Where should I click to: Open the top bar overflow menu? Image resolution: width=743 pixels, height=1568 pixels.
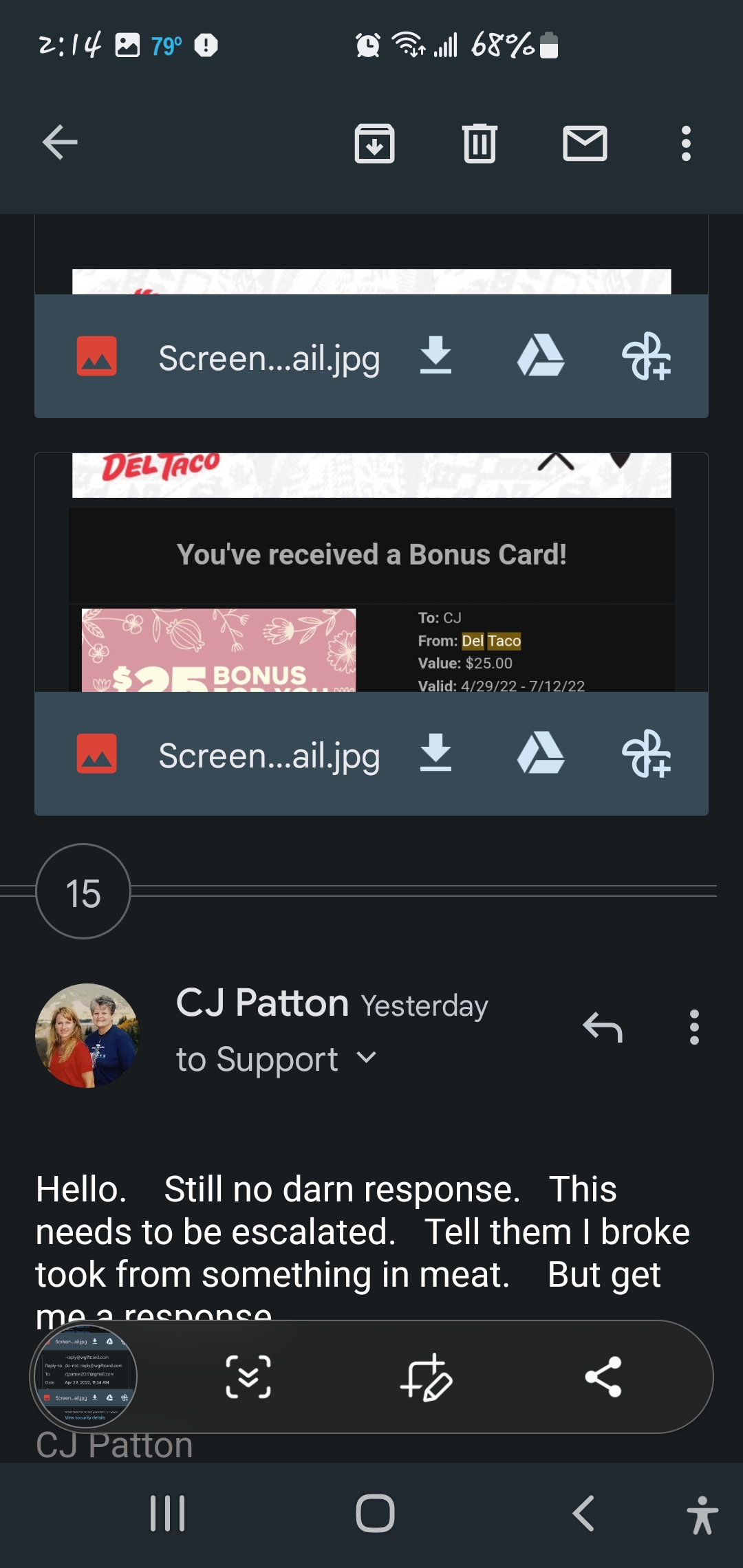click(x=685, y=143)
